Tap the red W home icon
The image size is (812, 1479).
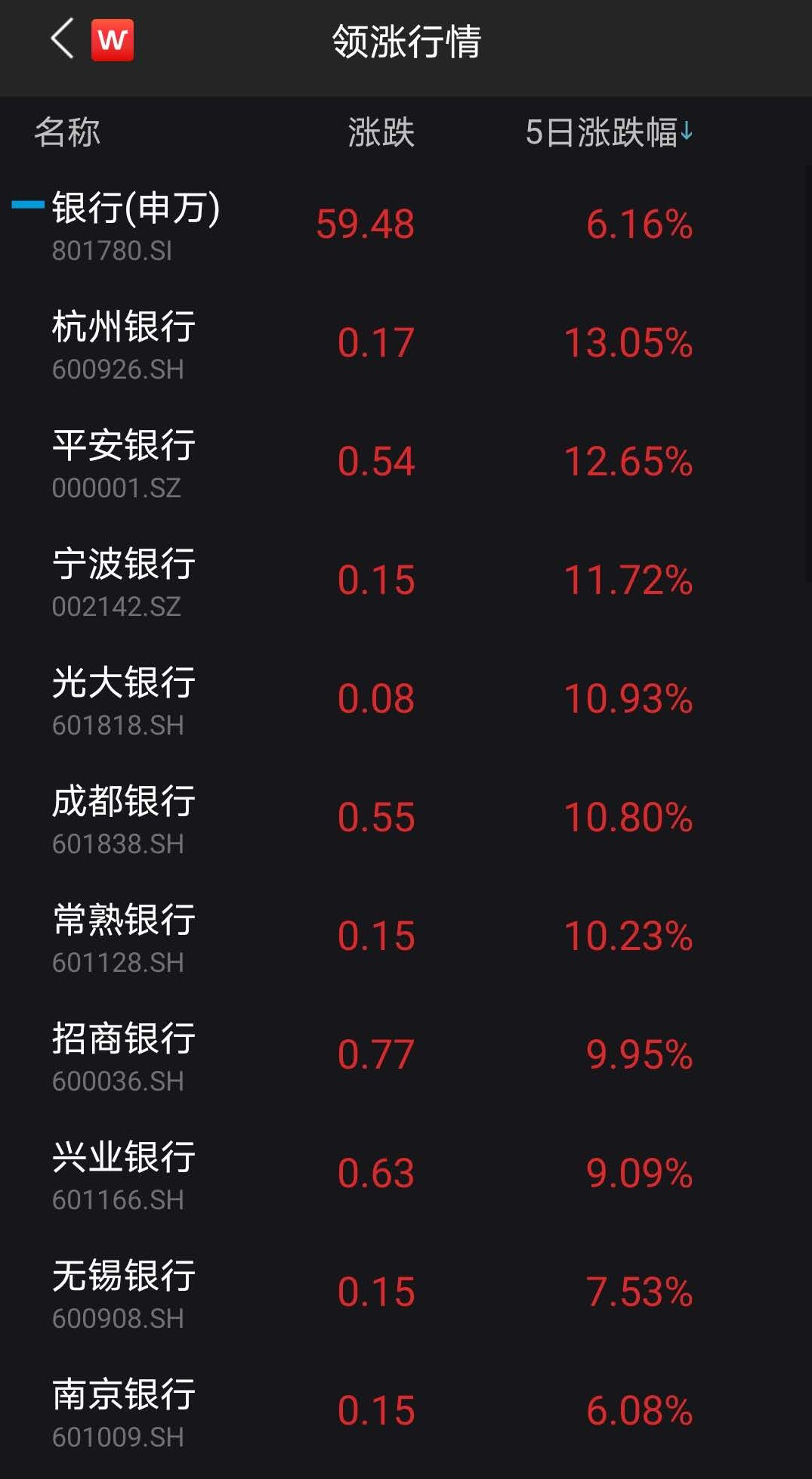click(113, 40)
